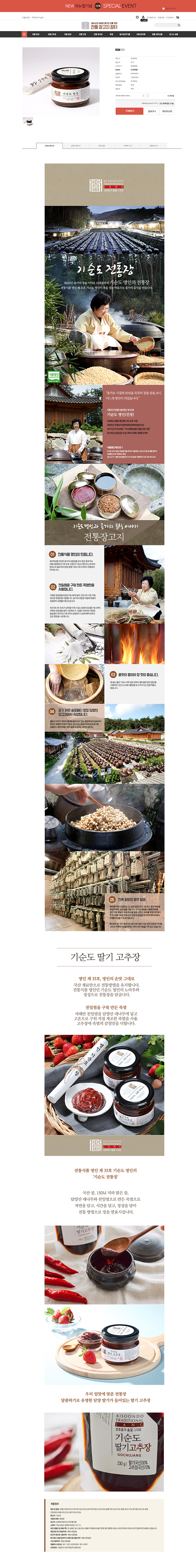Add product with 장바구니 button

[x=152, y=111]
